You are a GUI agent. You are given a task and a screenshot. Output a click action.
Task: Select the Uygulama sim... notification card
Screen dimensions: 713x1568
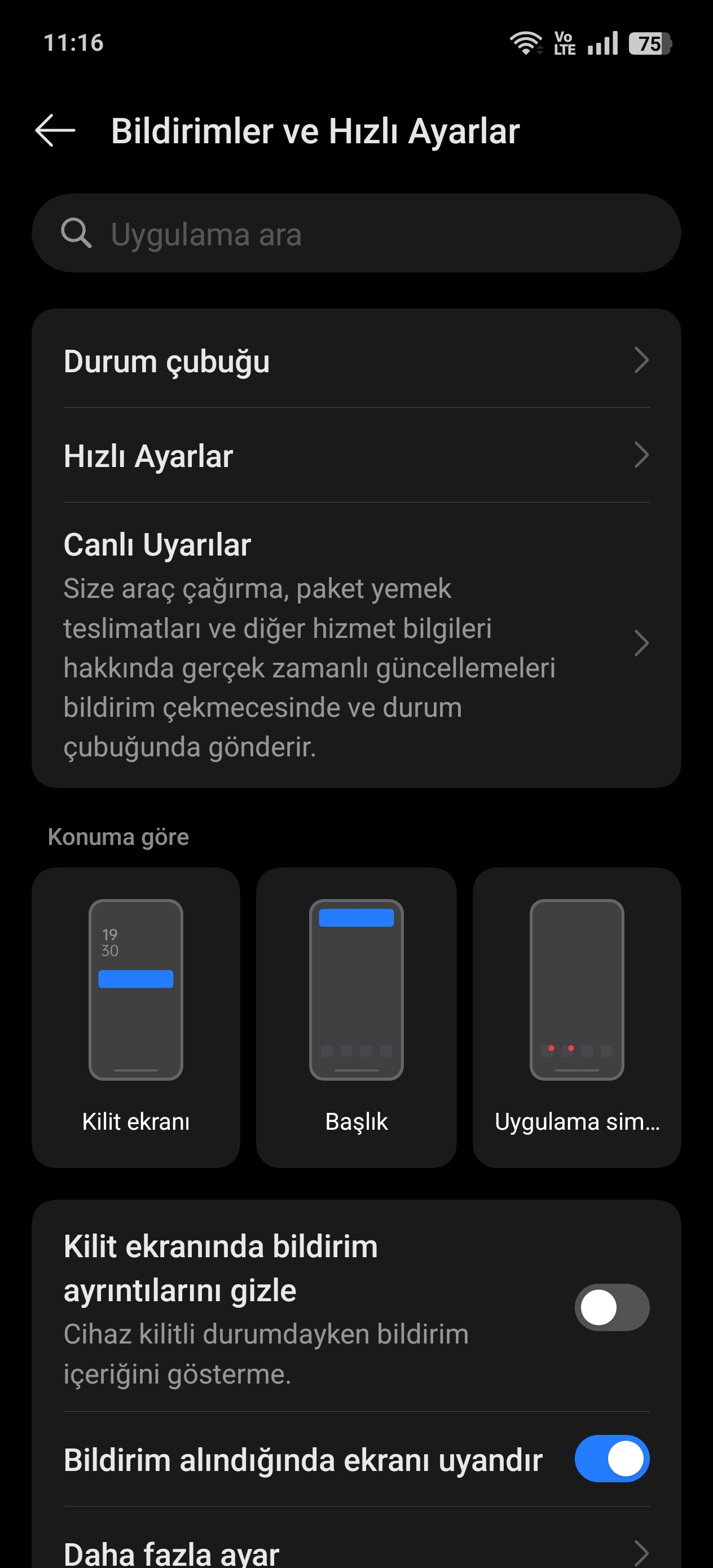point(576,1016)
